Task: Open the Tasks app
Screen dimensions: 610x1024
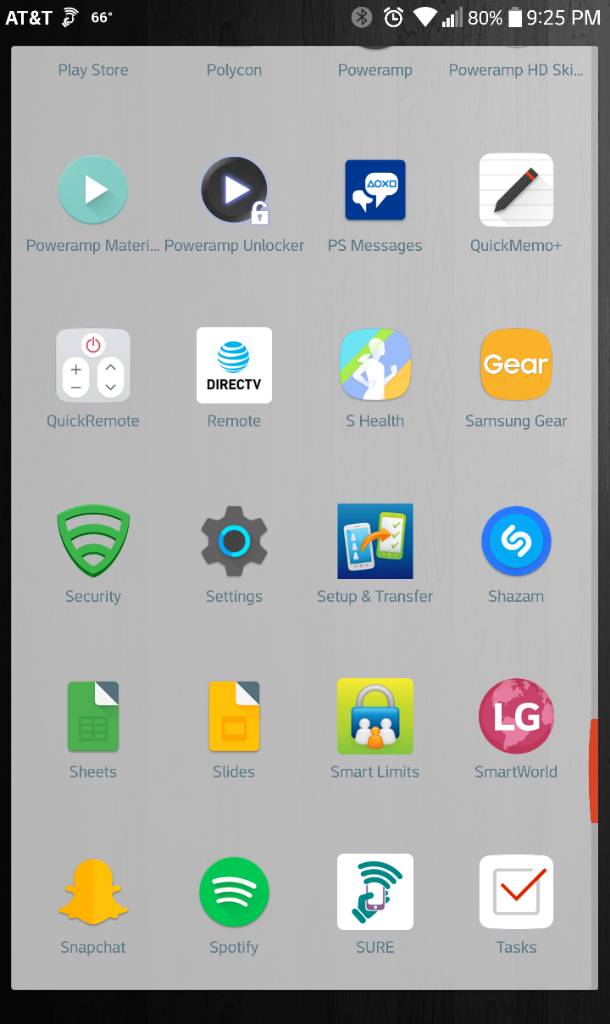Action: coord(516,891)
